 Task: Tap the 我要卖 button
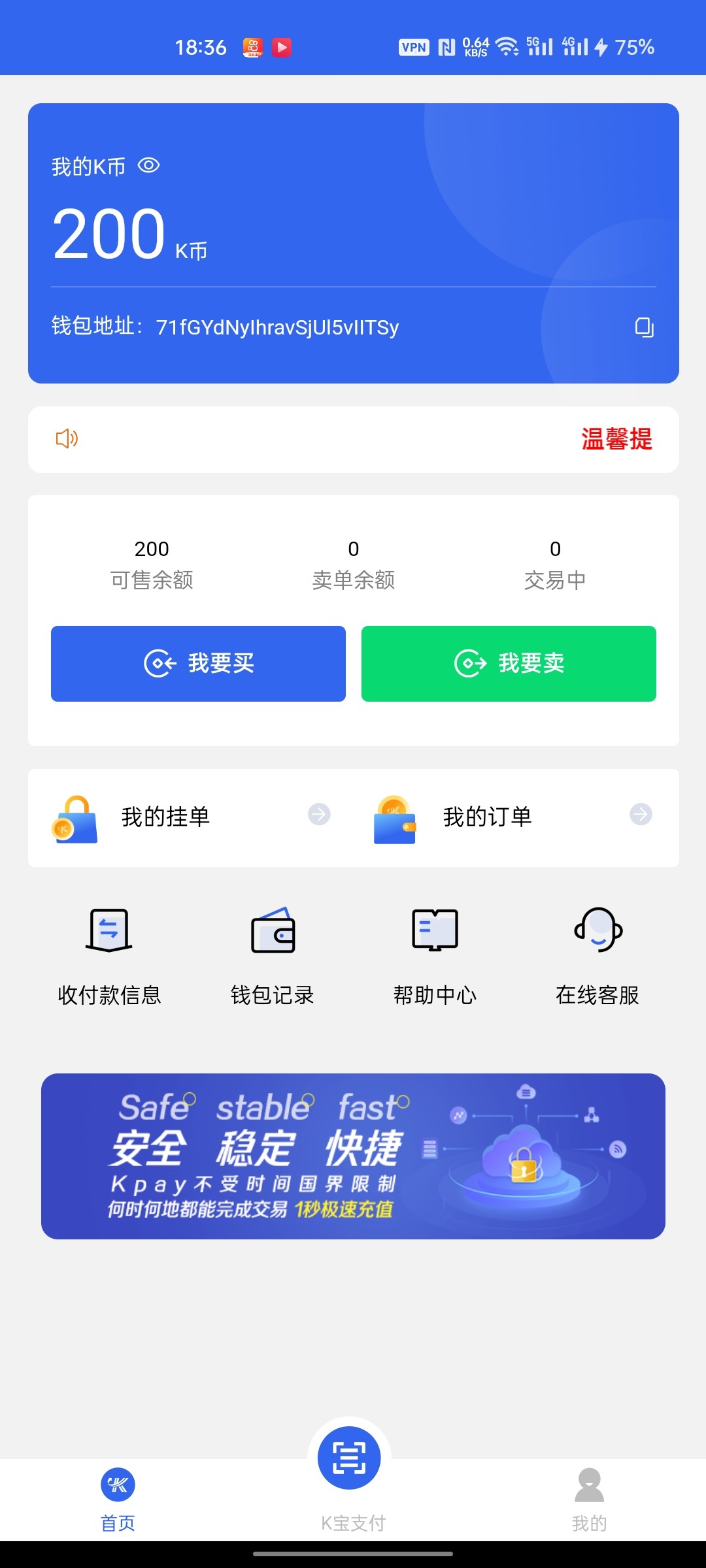(509, 663)
